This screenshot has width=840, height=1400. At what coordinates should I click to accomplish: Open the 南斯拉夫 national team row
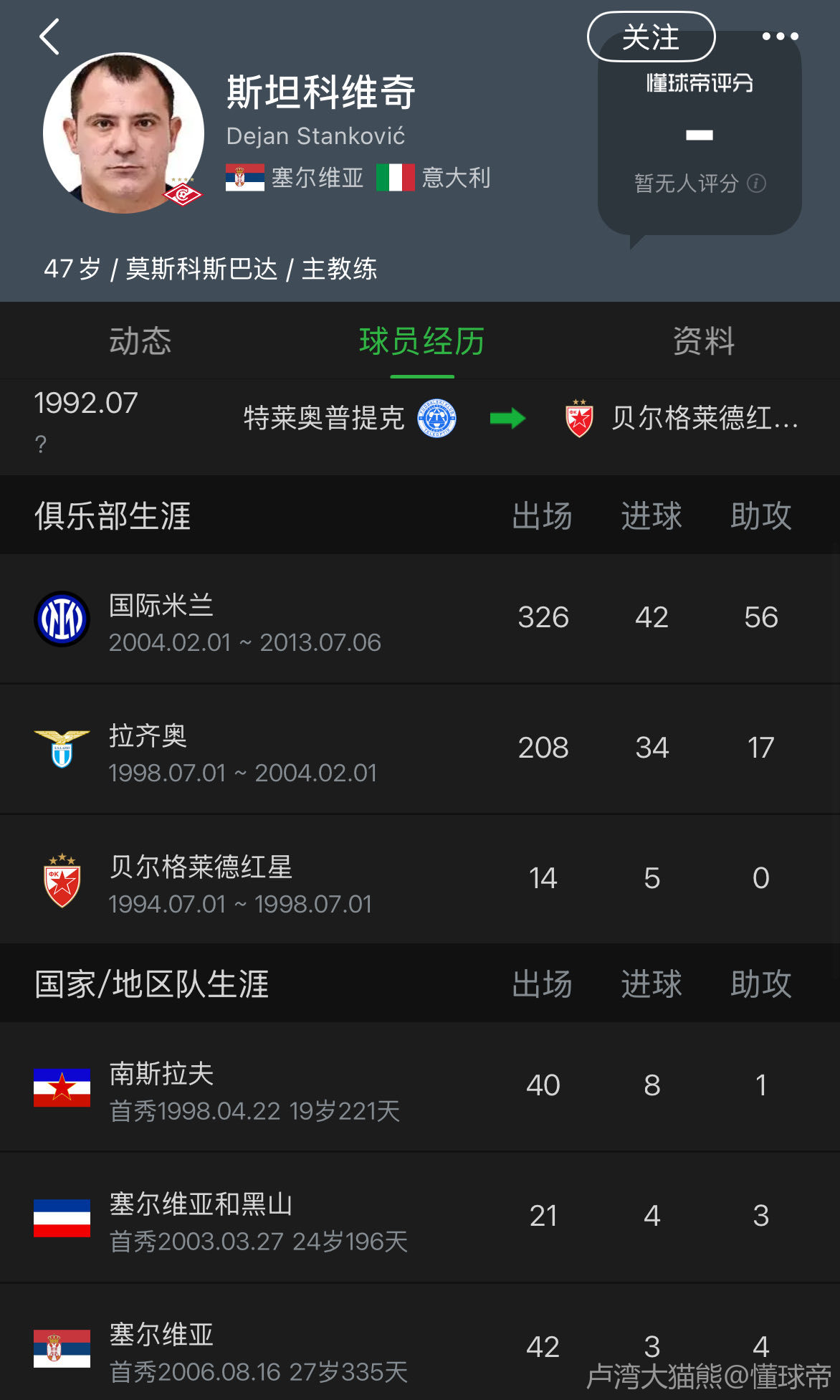coord(419,1087)
